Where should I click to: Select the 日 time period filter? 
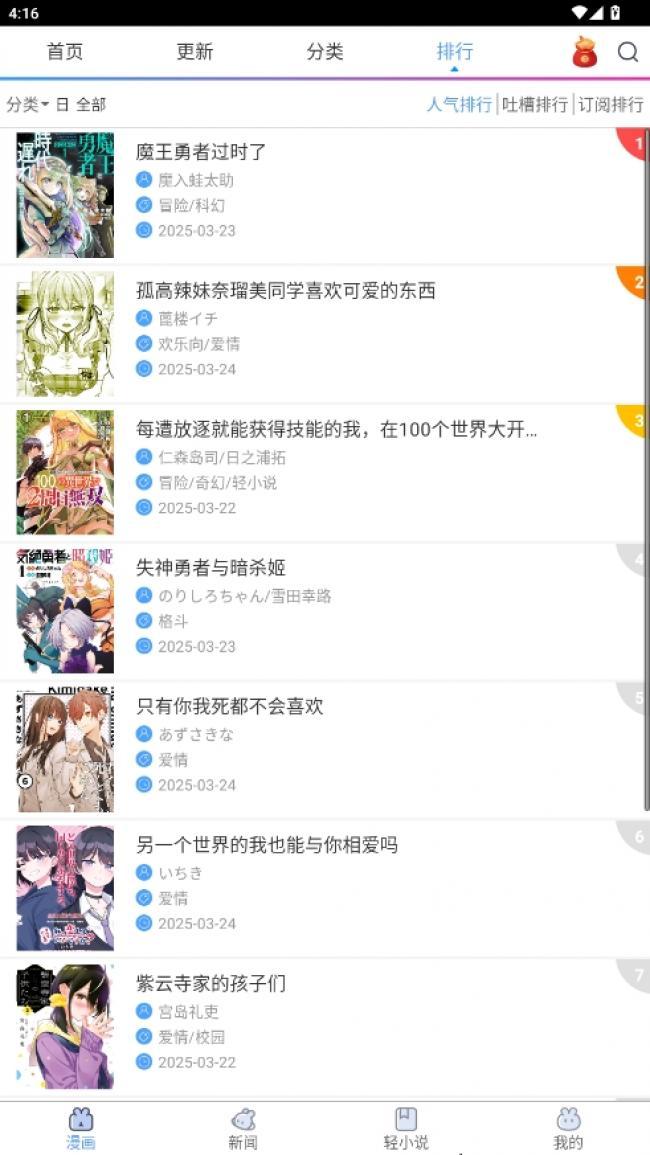click(63, 105)
